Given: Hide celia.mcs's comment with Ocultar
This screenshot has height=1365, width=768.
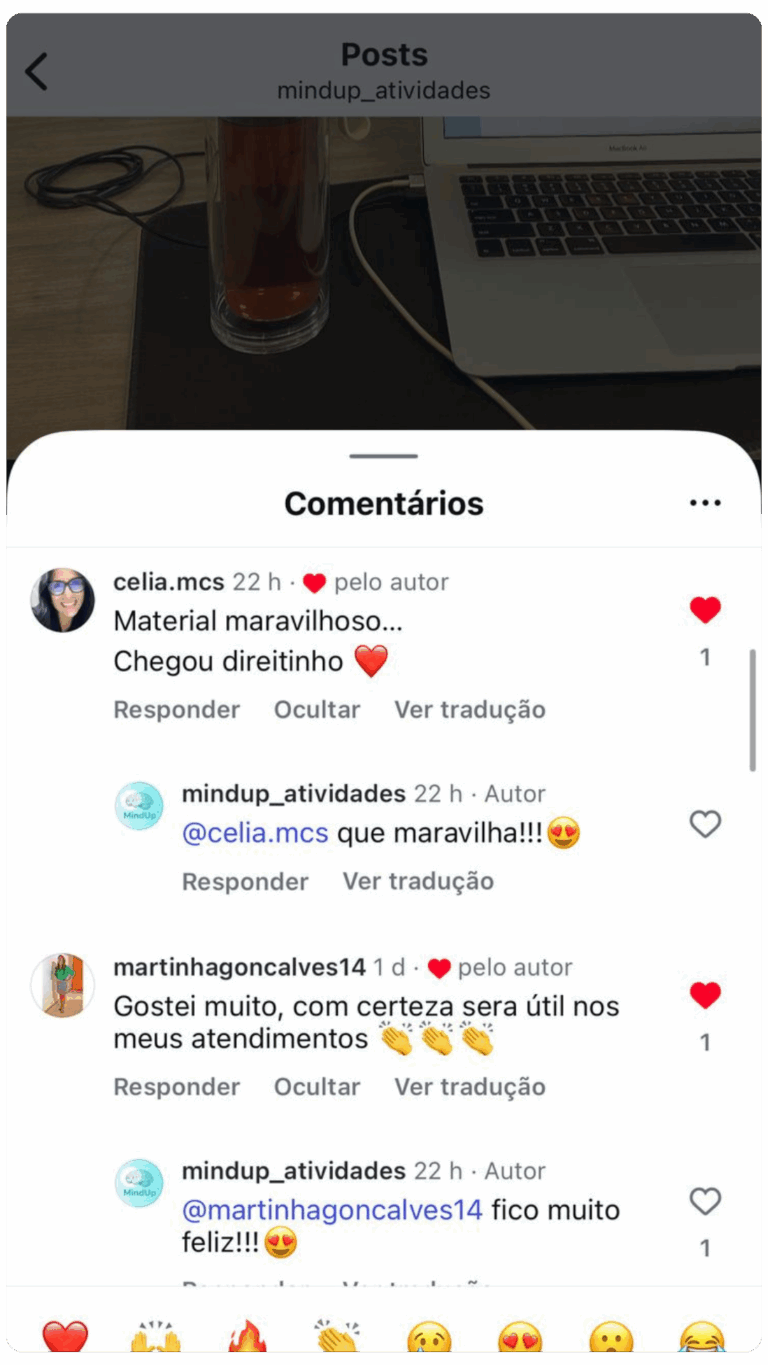Looking at the screenshot, I should pyautogui.click(x=317, y=710).
